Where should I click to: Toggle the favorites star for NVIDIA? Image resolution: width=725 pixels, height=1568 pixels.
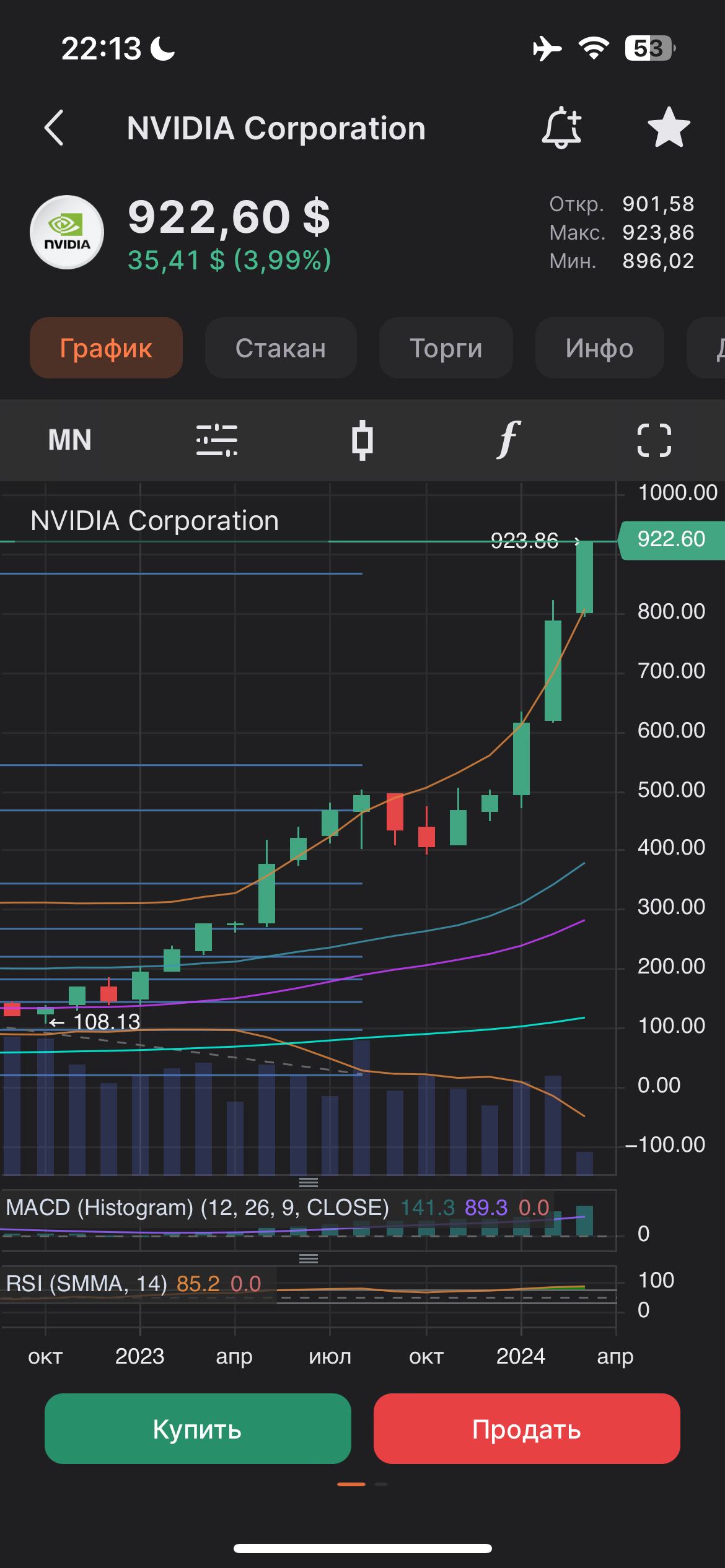[669, 128]
